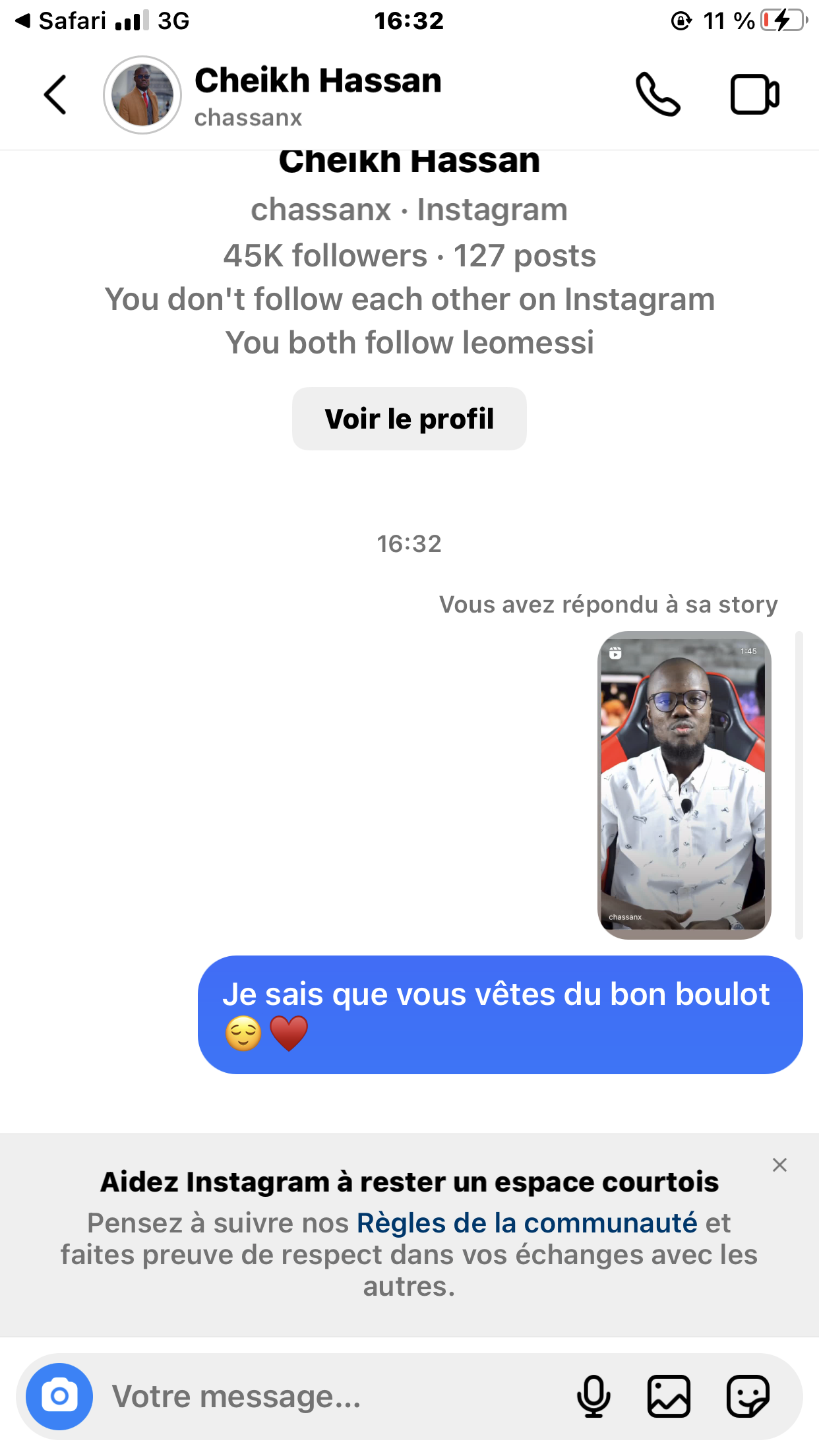The height and width of the screenshot is (1456, 819).
Task: Tap the Voir le profil button
Action: tap(409, 419)
